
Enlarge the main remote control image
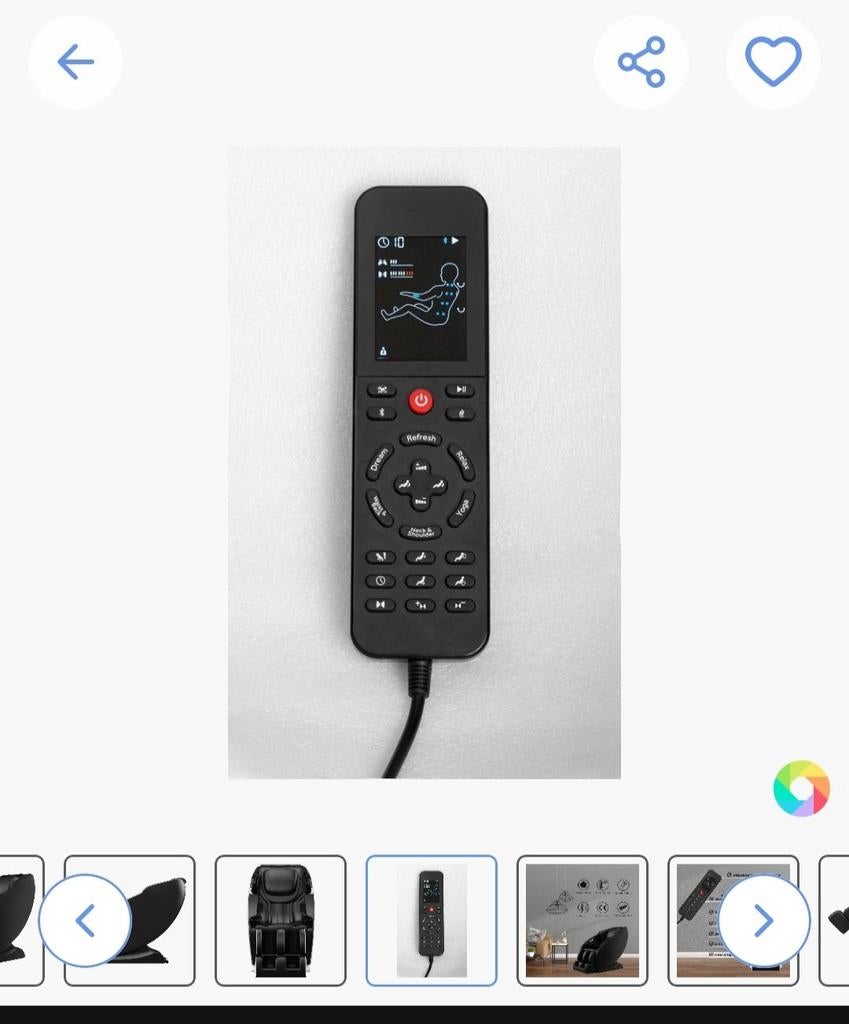click(x=424, y=462)
